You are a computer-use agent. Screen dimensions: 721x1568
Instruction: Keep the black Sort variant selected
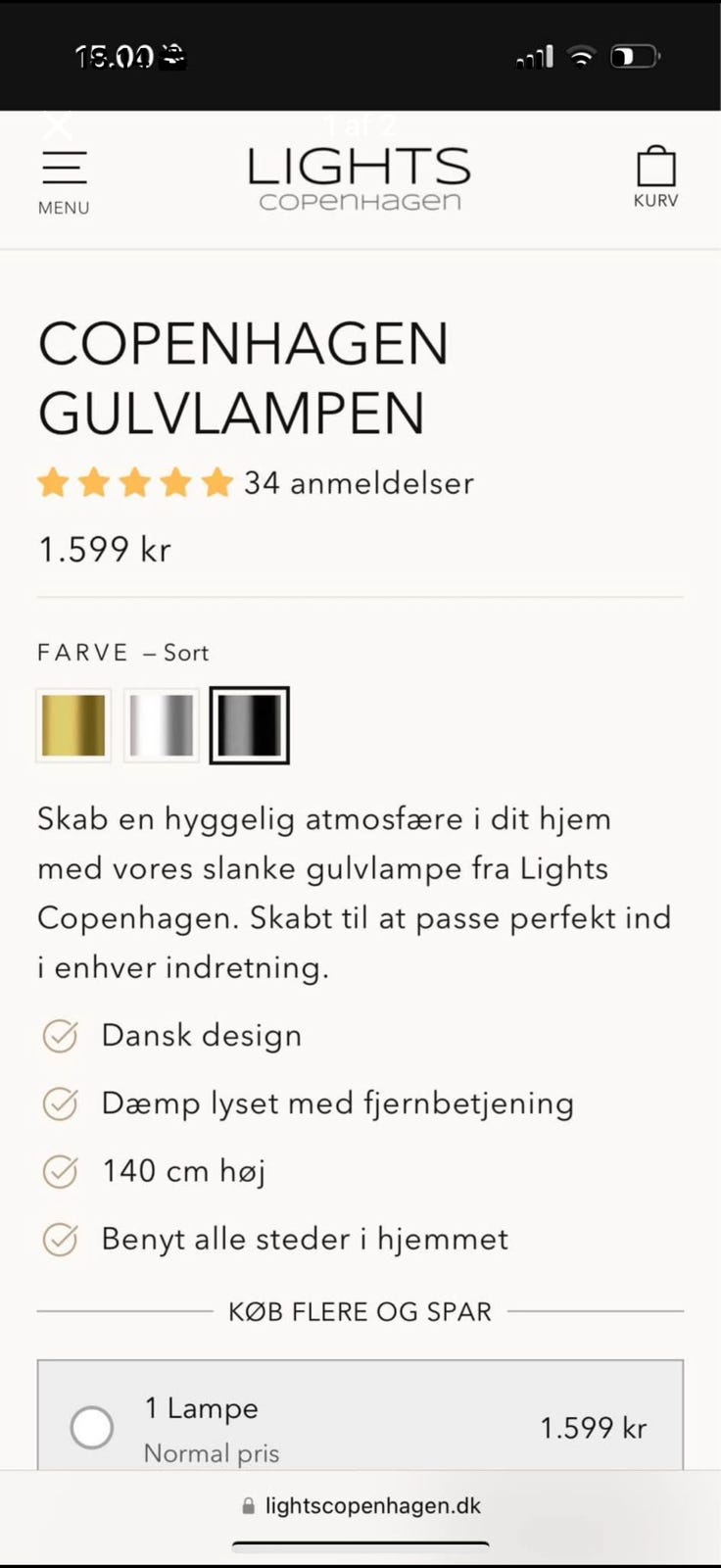249,725
